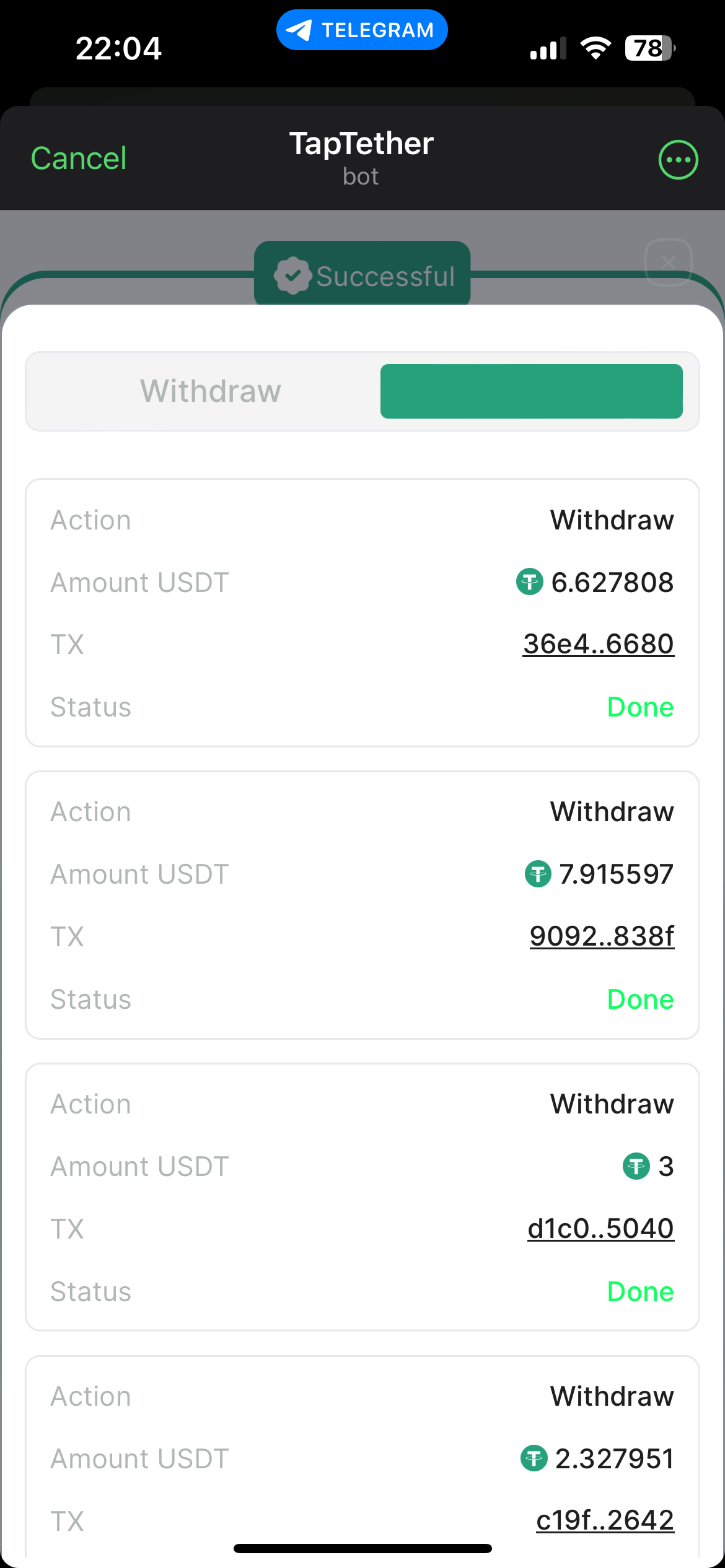Open transaction link c19f..2642

click(605, 1520)
